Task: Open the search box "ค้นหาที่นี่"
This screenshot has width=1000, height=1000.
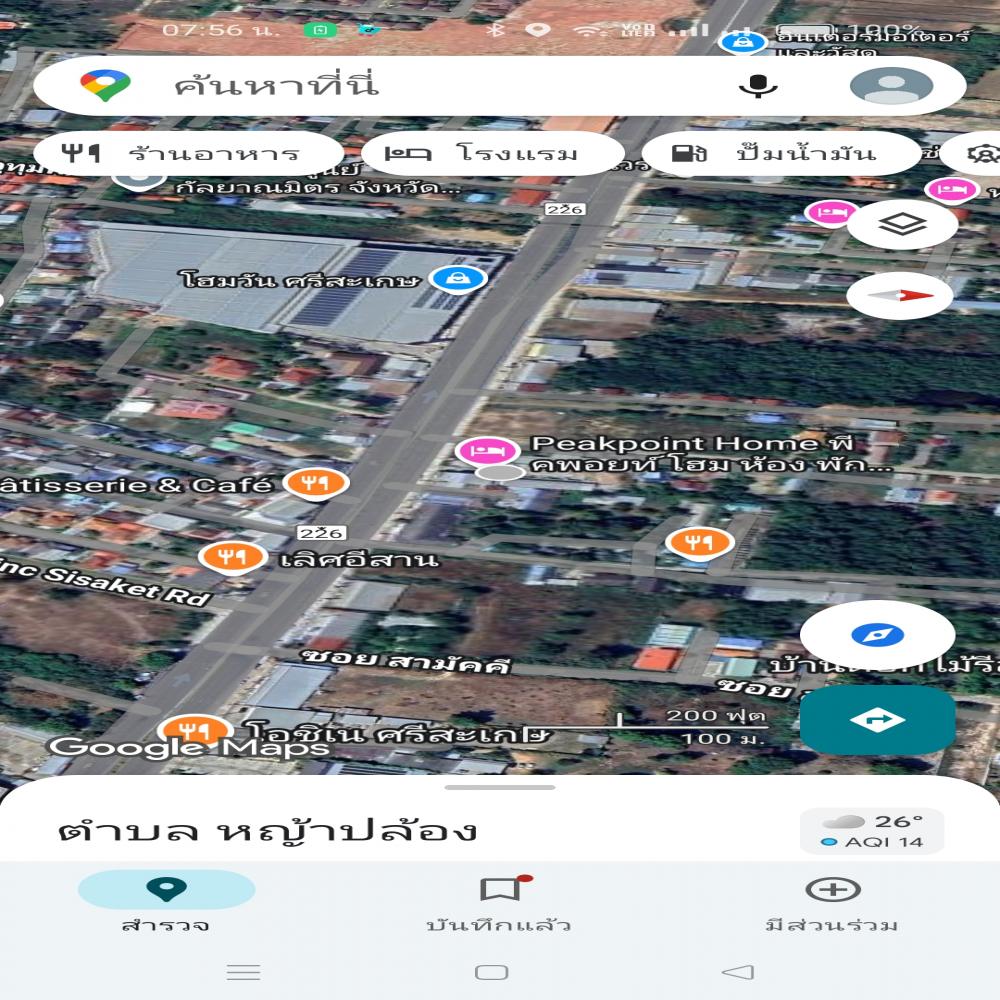Action: coord(400,86)
